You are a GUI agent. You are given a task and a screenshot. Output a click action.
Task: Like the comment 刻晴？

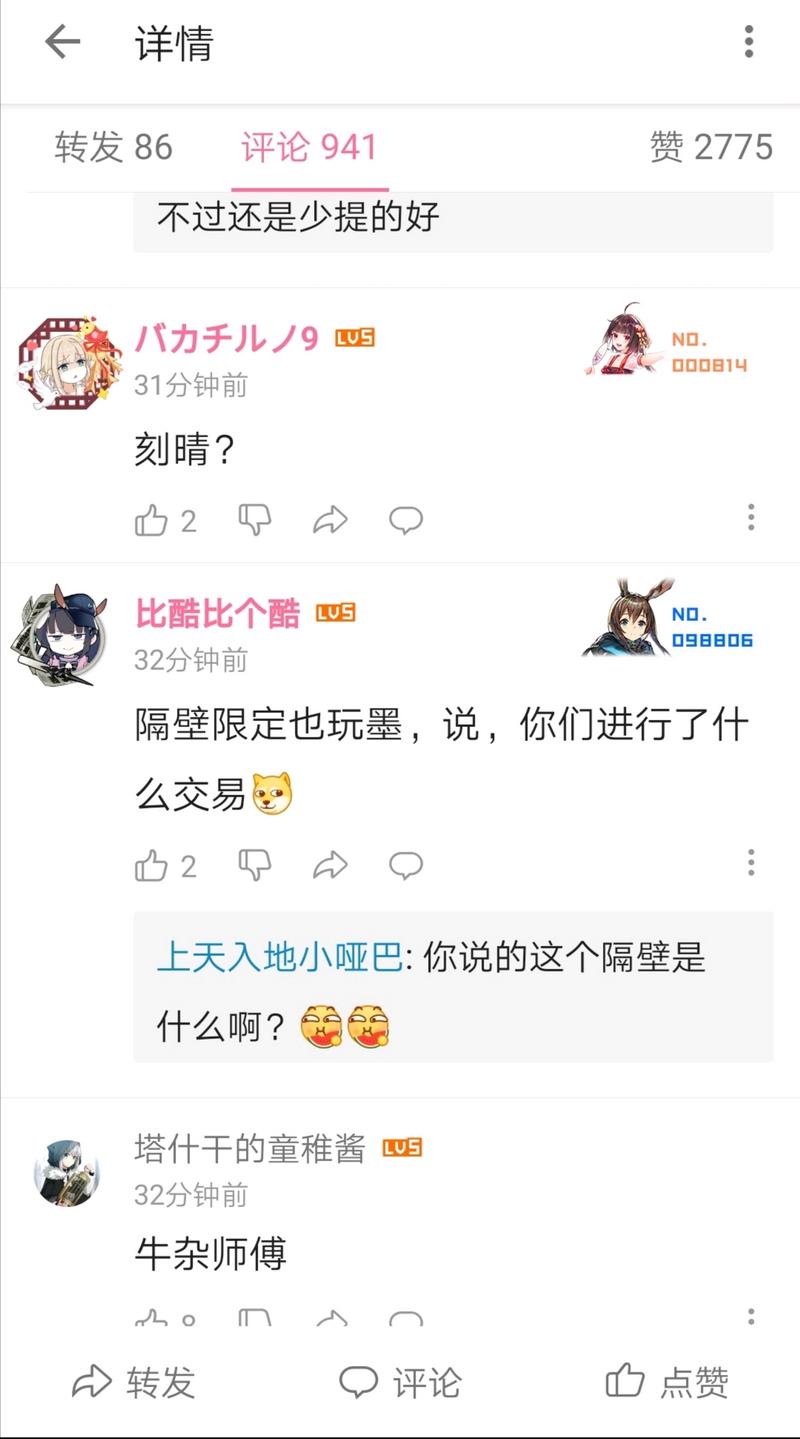pyautogui.click(x=153, y=520)
